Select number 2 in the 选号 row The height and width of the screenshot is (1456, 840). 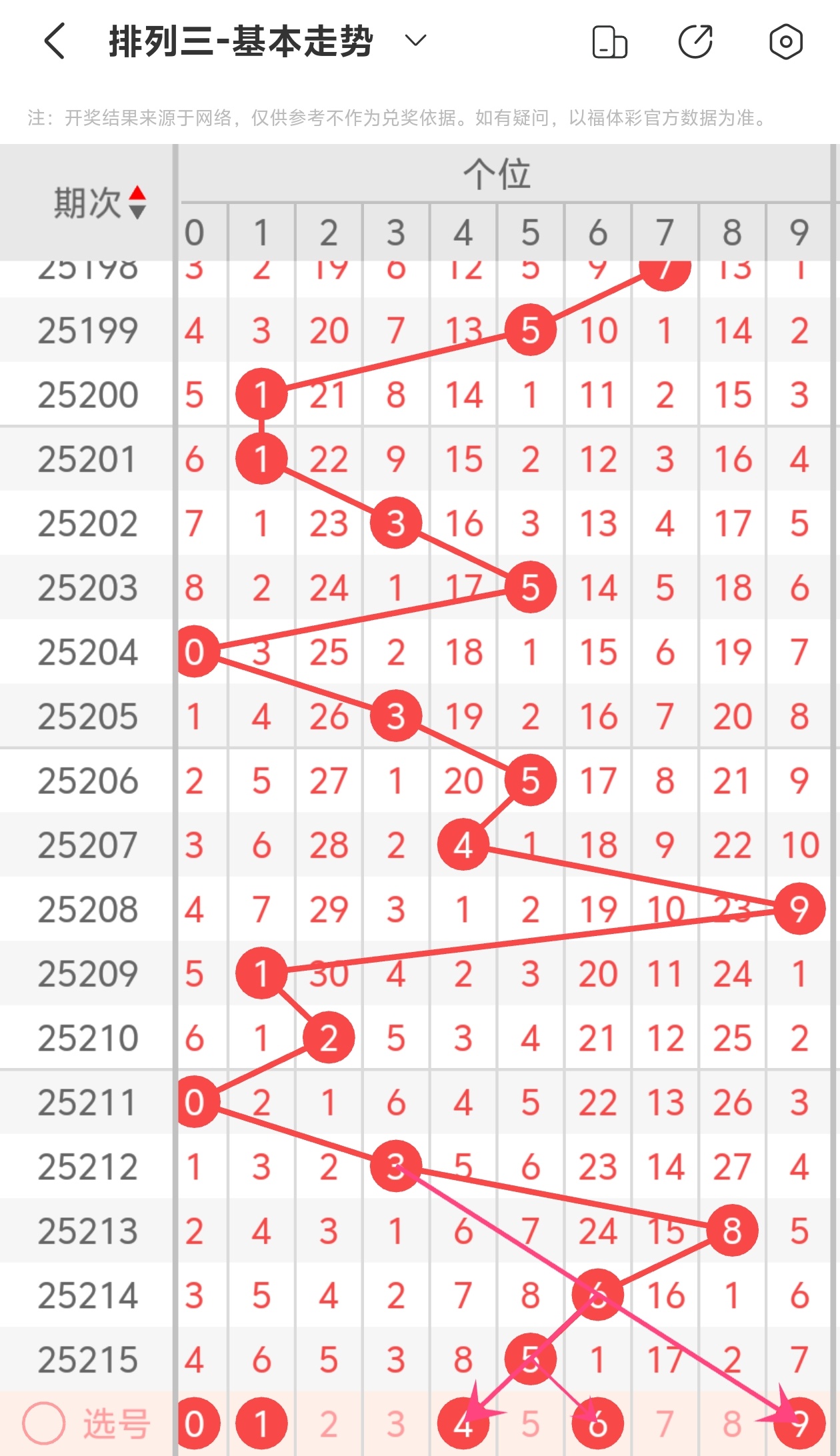tap(329, 1423)
